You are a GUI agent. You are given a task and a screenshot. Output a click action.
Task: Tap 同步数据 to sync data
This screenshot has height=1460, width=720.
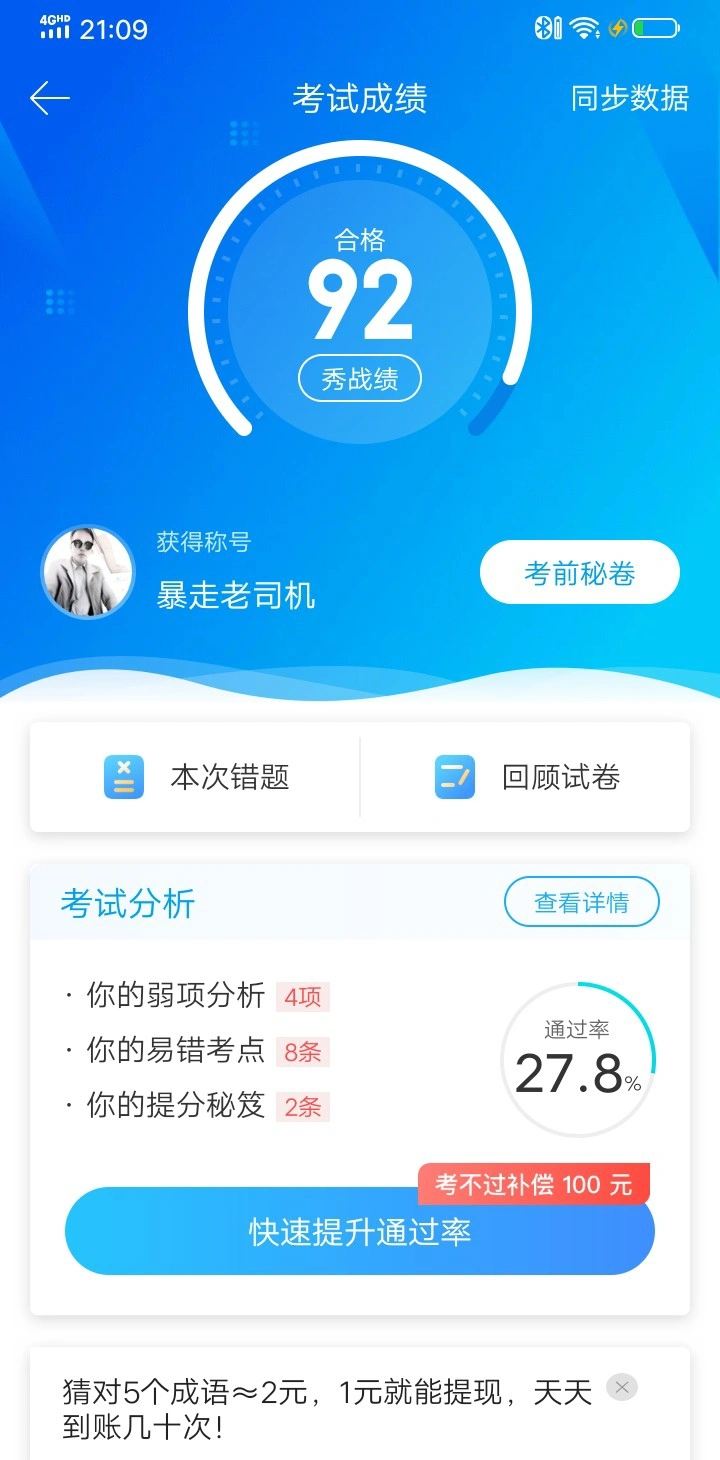click(x=630, y=98)
